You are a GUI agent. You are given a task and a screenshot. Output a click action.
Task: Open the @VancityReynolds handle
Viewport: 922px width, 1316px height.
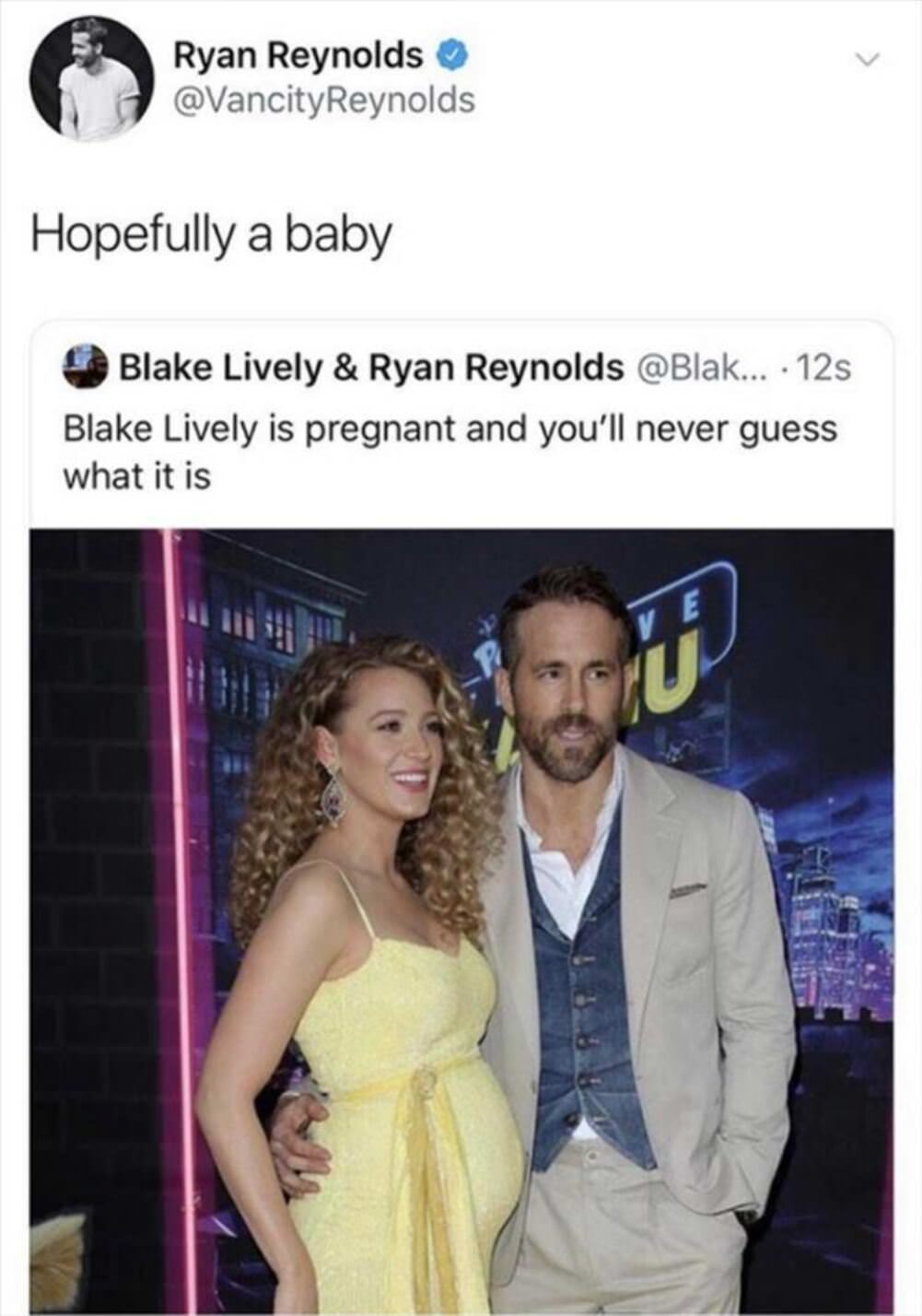coord(324,100)
